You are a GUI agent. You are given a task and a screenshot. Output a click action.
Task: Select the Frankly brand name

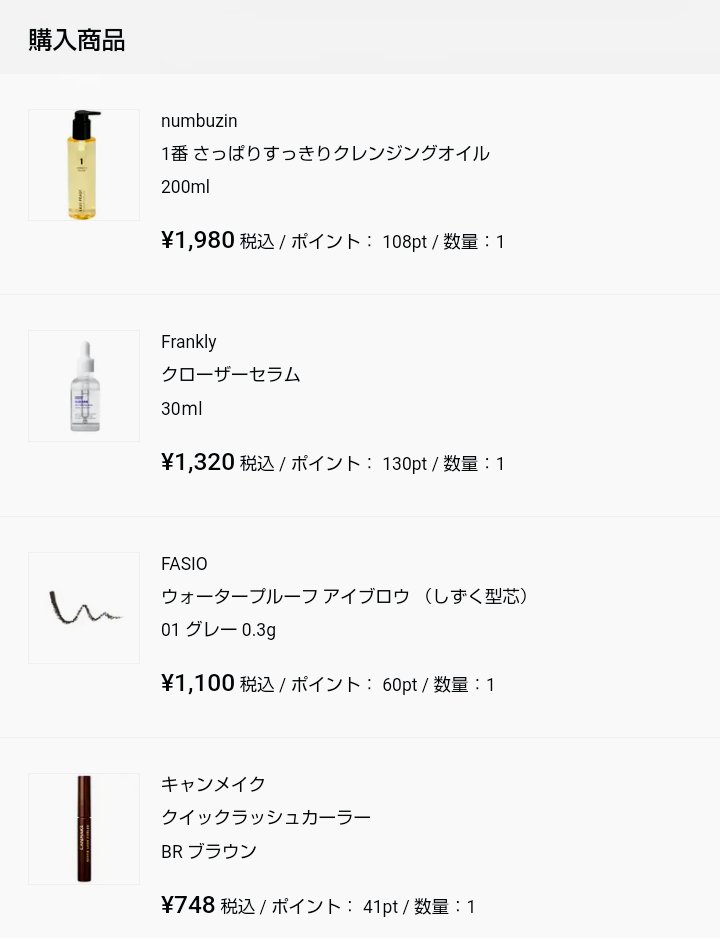tap(187, 342)
